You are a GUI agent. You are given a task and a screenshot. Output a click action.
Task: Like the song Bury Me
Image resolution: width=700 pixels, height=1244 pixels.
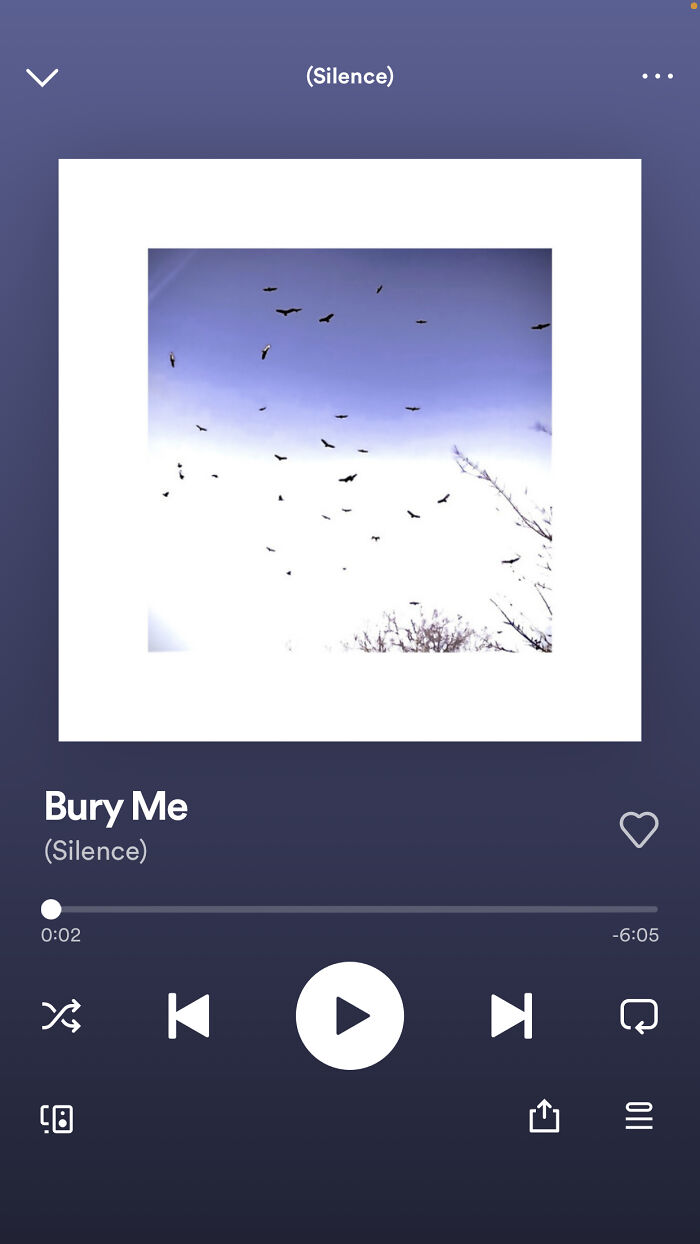coord(638,830)
